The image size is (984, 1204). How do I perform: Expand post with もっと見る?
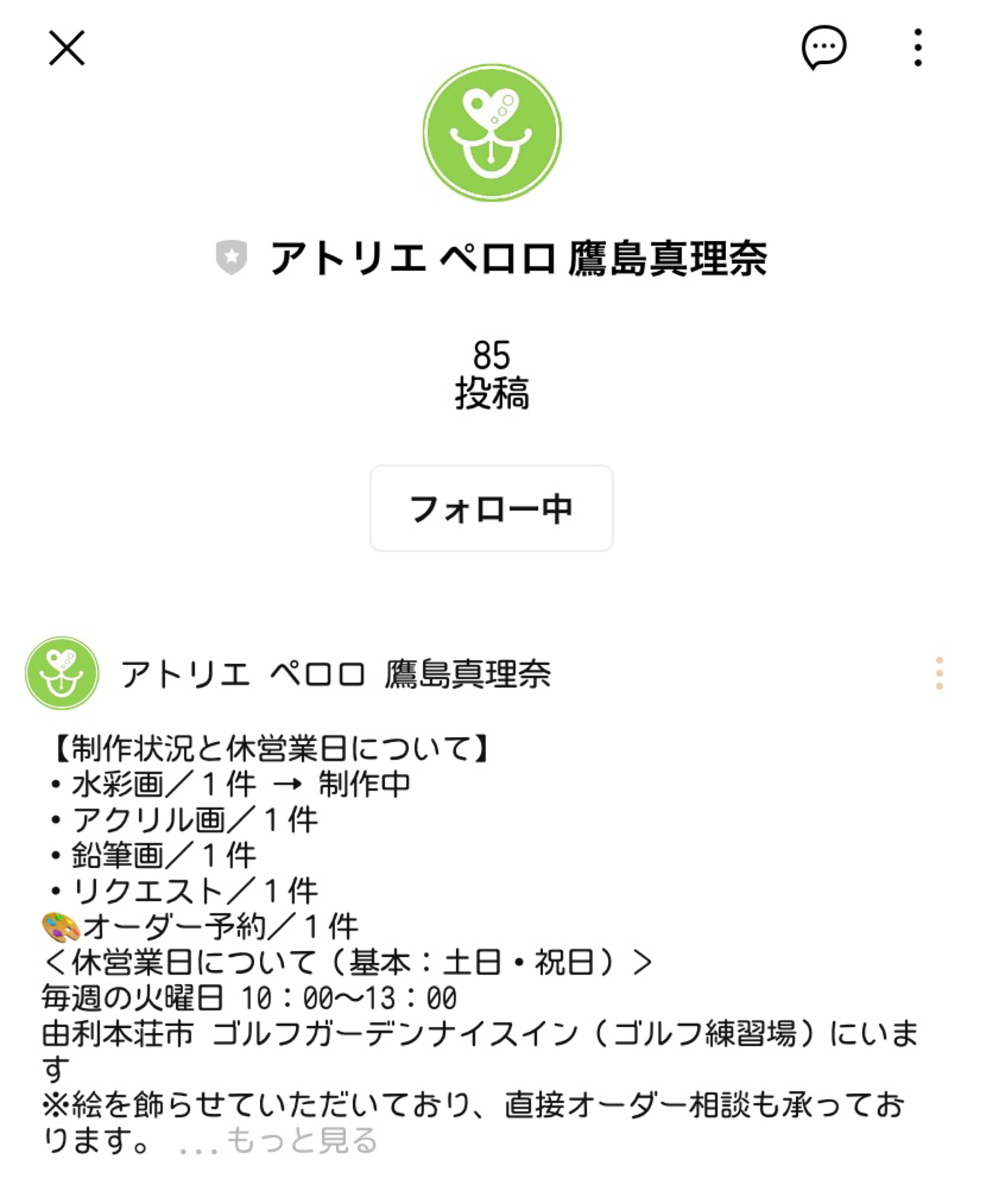(x=302, y=1141)
